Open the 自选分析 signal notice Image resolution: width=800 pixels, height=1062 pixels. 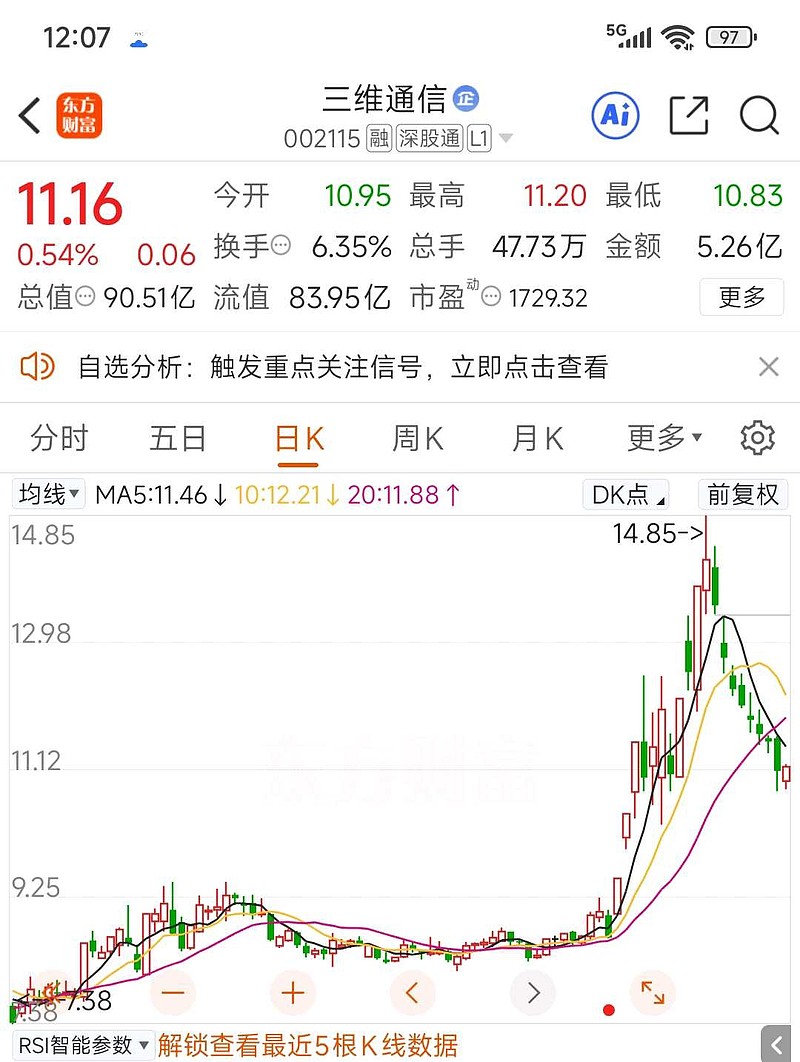[x=342, y=367]
